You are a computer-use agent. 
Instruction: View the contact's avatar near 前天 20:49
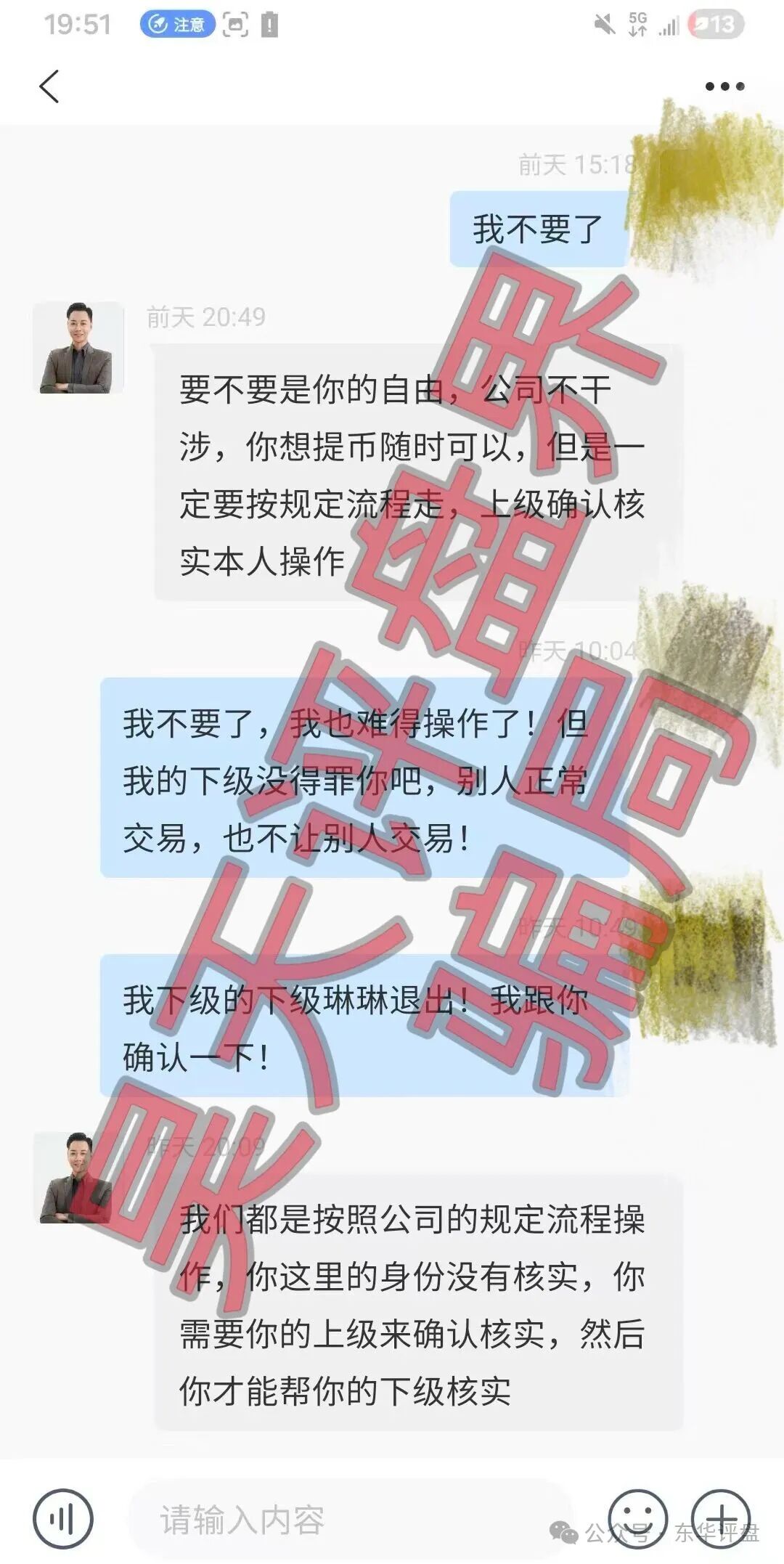point(78,348)
